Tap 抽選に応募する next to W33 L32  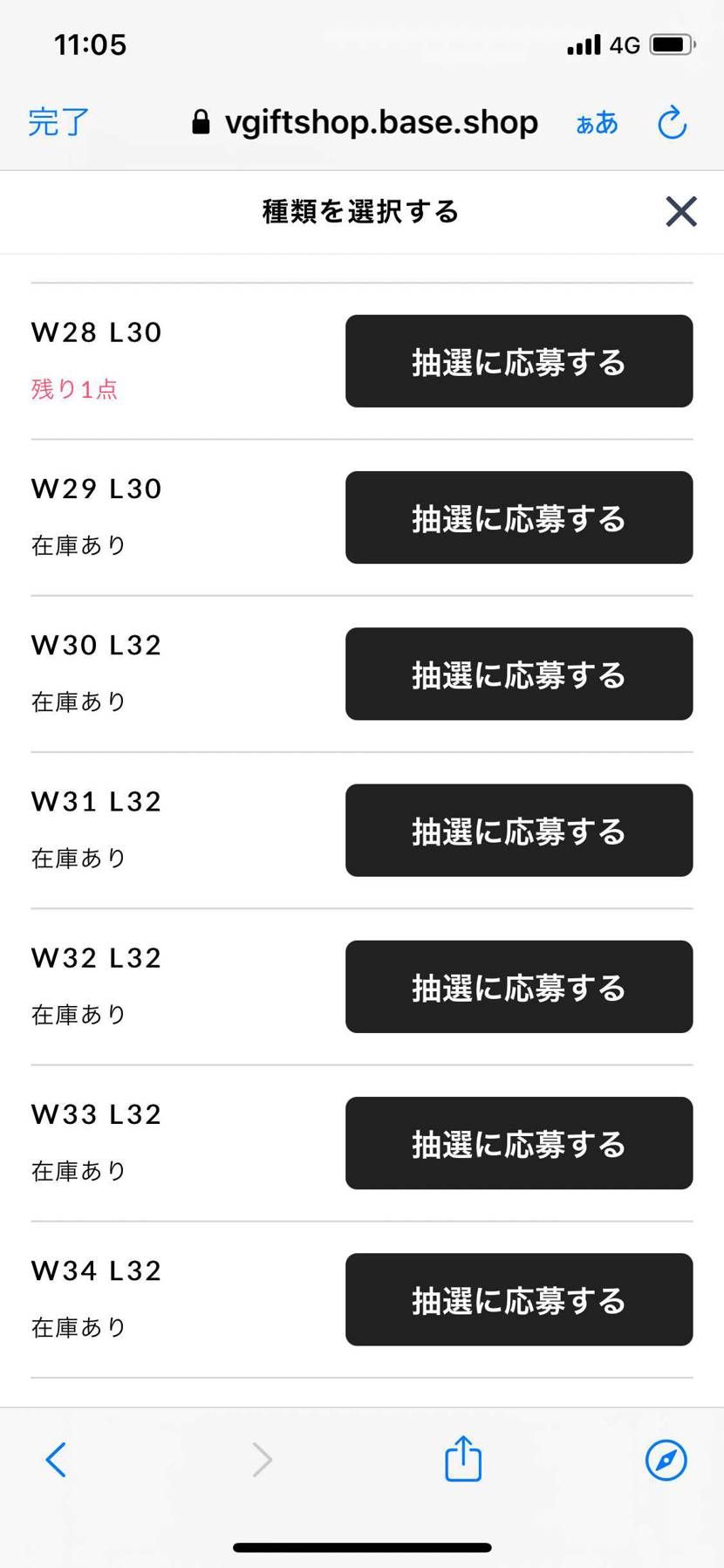click(518, 1143)
